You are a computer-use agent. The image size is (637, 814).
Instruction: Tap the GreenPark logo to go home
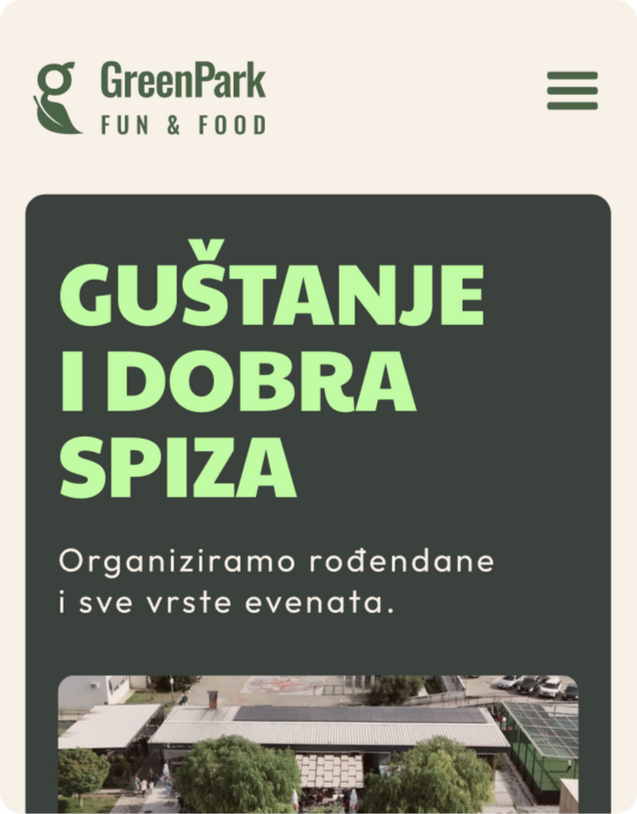tap(151, 97)
